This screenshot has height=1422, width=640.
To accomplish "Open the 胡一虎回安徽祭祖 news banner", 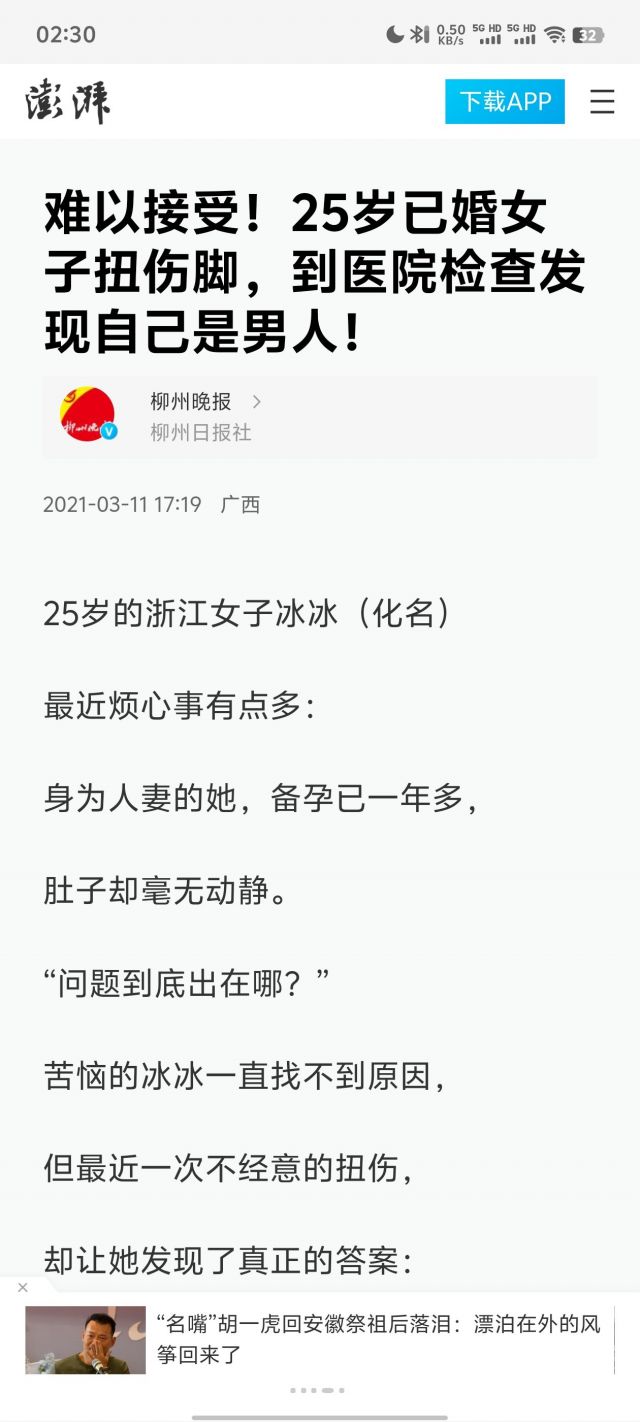I will (x=378, y=1340).
